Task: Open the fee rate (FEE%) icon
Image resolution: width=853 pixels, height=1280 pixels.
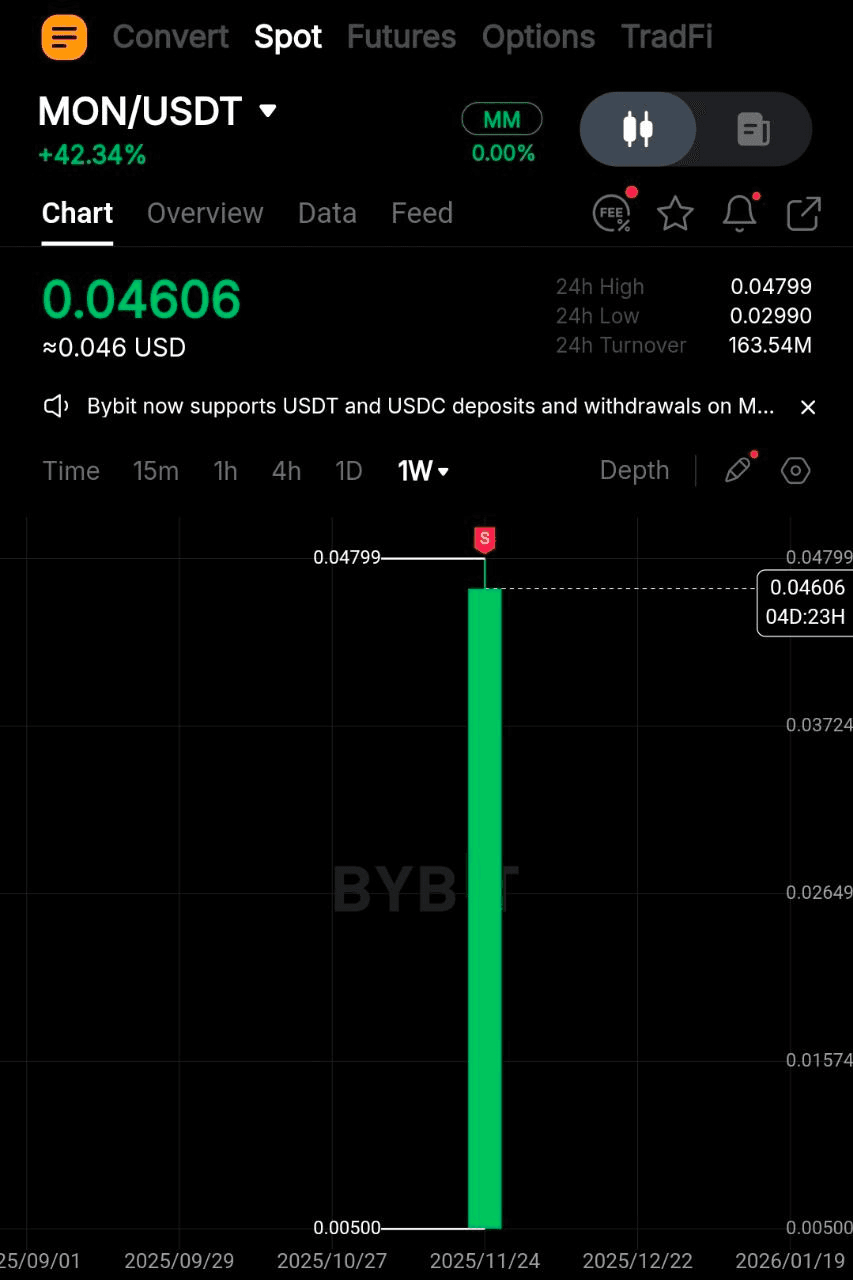Action: pos(611,213)
